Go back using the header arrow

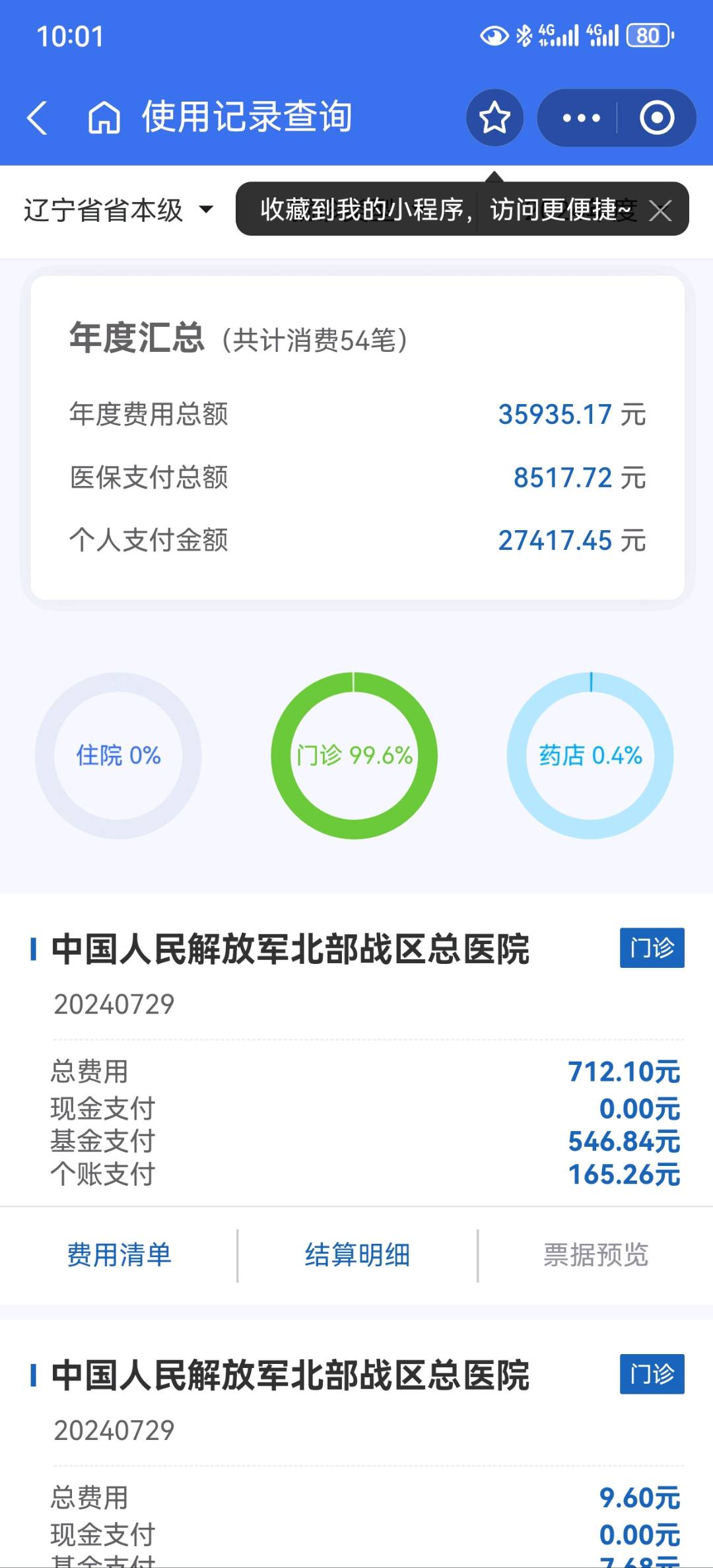38,118
